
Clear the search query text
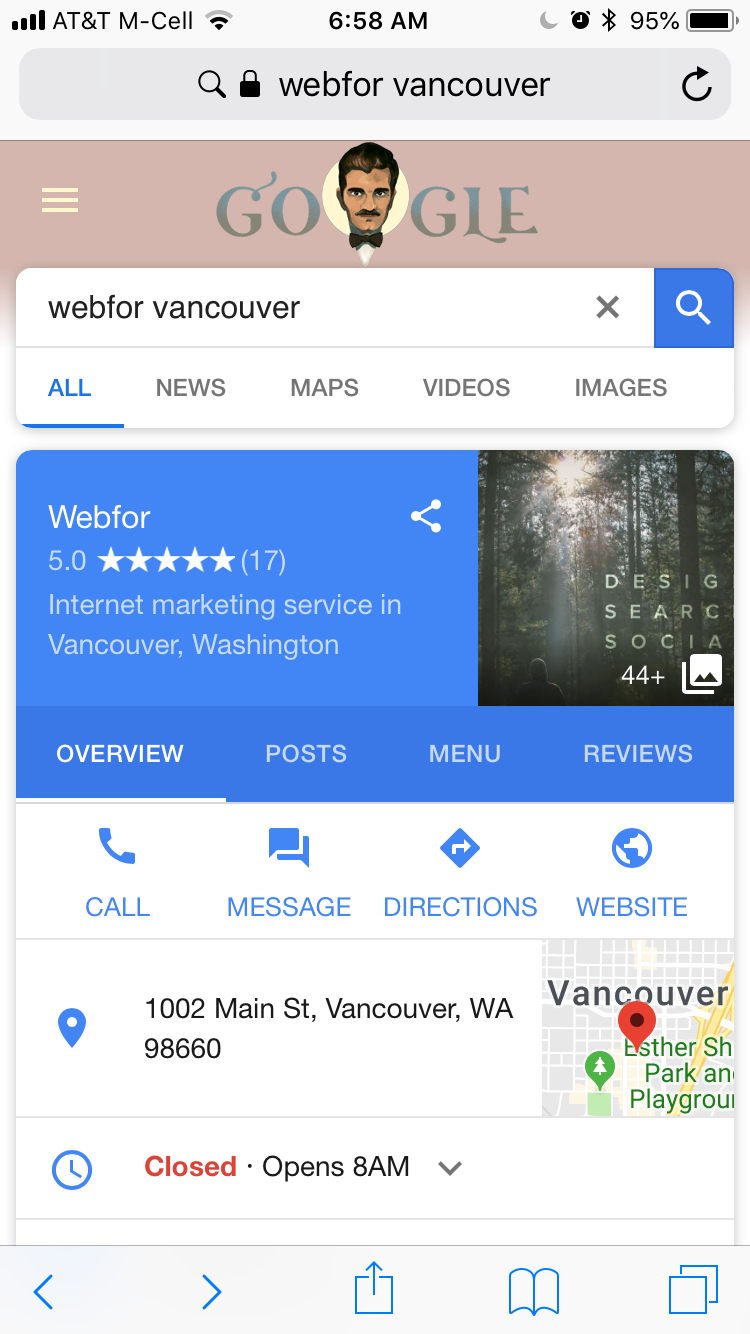pos(607,307)
